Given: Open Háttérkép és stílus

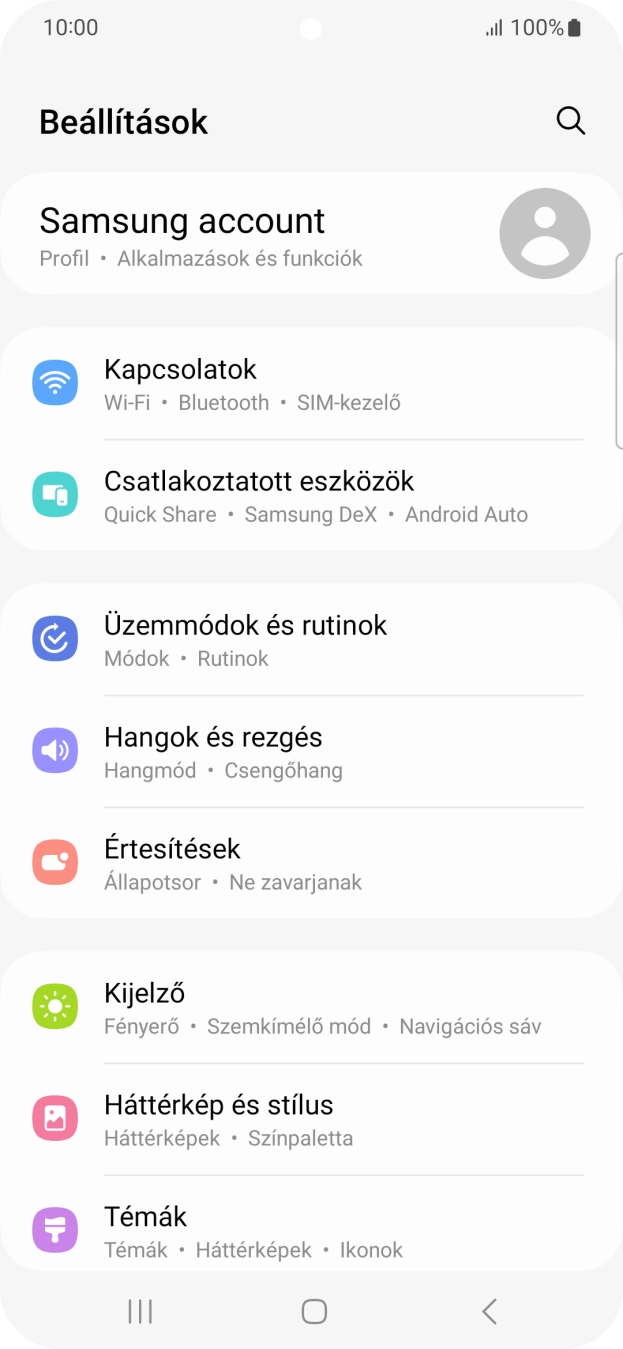Looking at the screenshot, I should (x=310, y=1120).
